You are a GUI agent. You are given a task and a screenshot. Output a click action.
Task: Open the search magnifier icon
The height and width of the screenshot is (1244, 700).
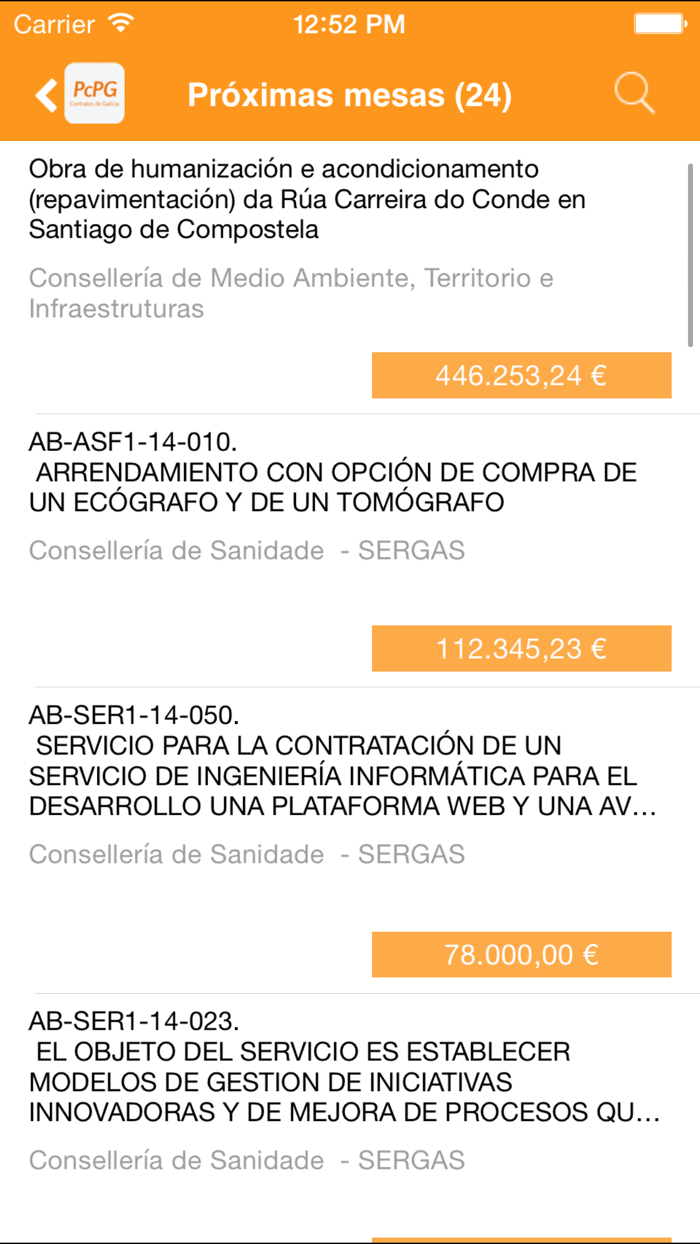point(634,94)
